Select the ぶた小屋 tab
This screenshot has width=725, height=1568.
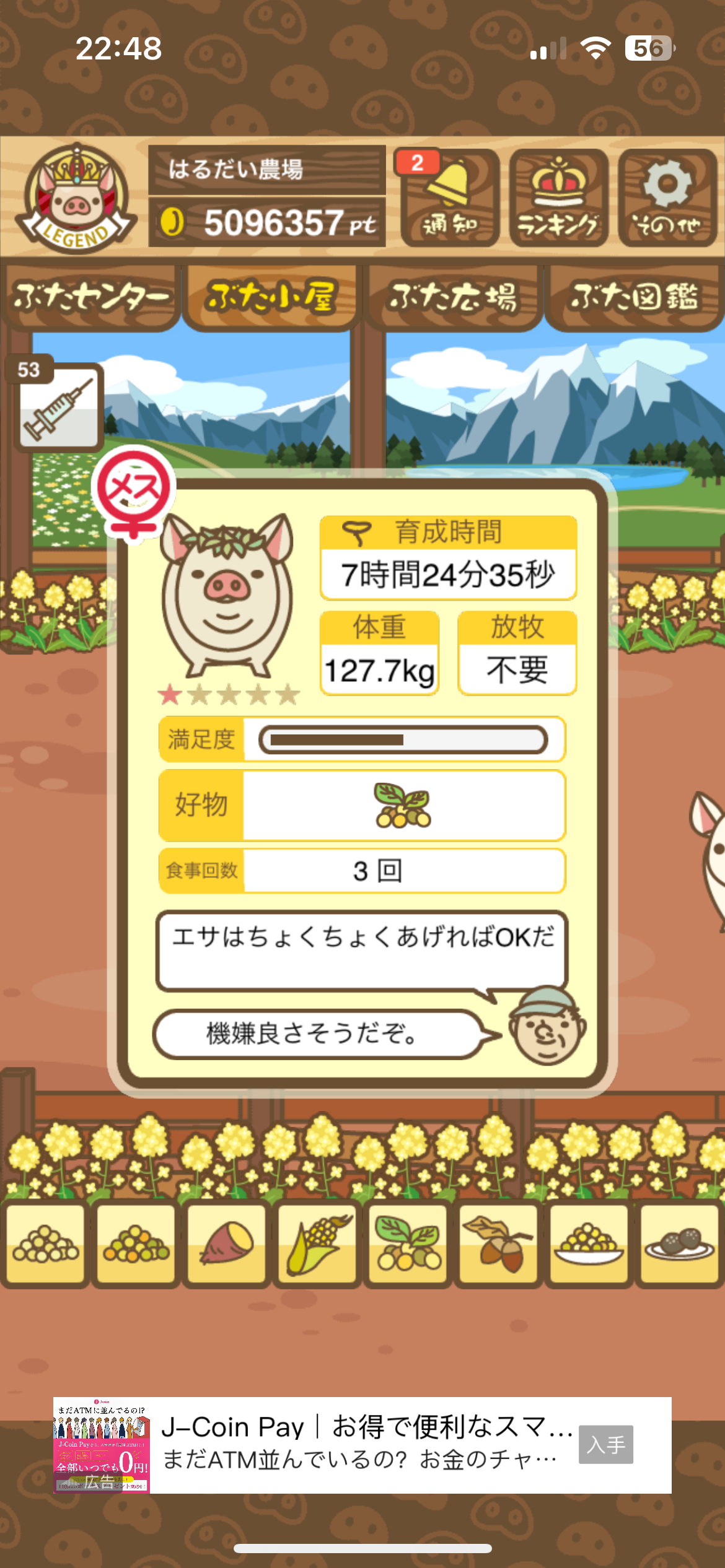pyautogui.click(x=271, y=297)
